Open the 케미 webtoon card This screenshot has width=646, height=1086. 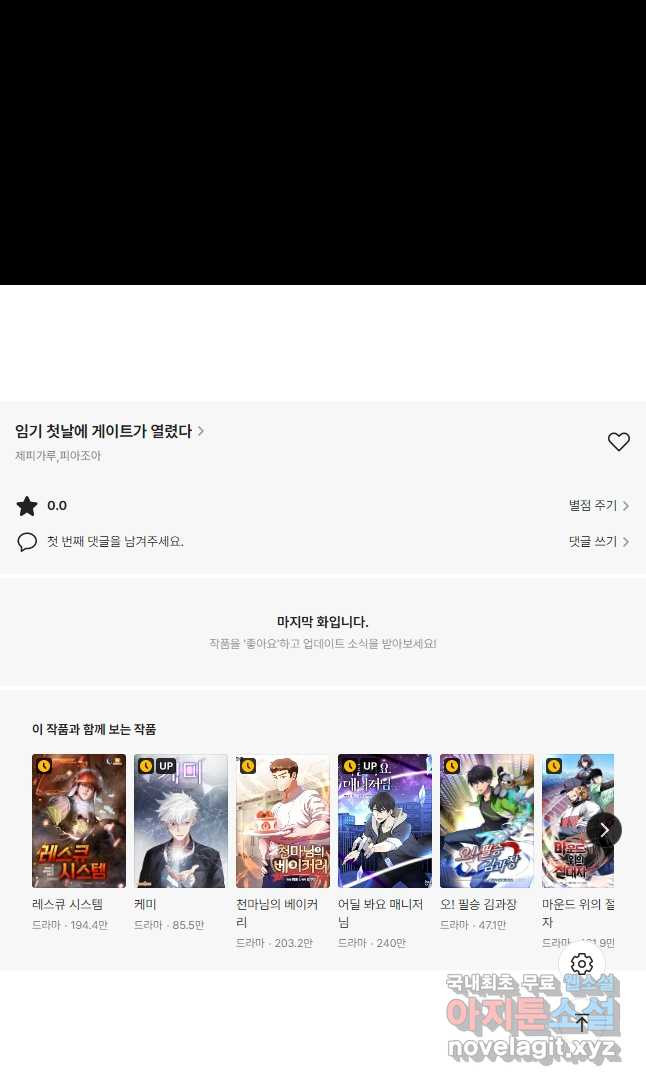click(x=181, y=821)
